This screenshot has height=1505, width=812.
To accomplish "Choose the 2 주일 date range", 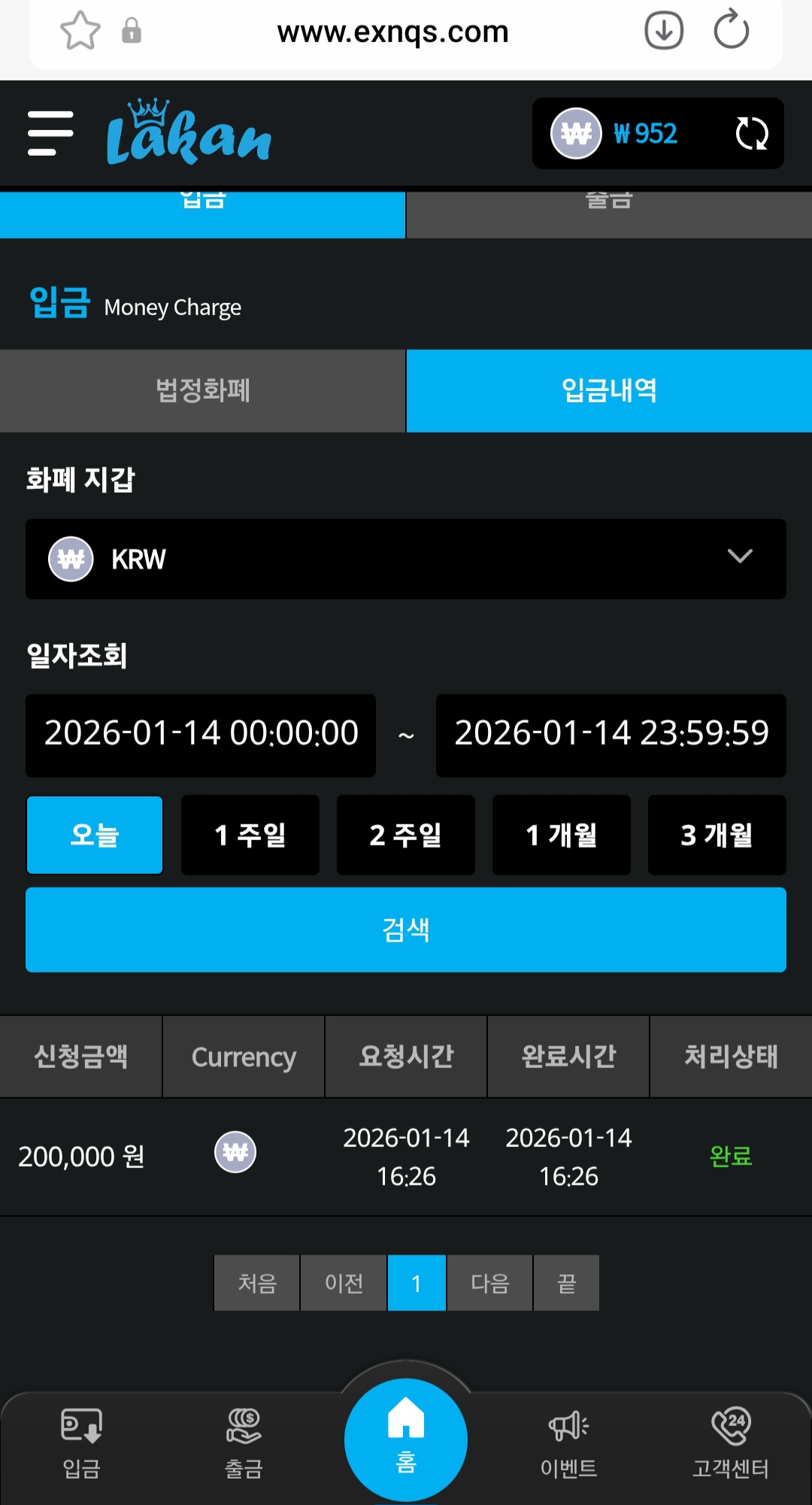I will point(406,835).
